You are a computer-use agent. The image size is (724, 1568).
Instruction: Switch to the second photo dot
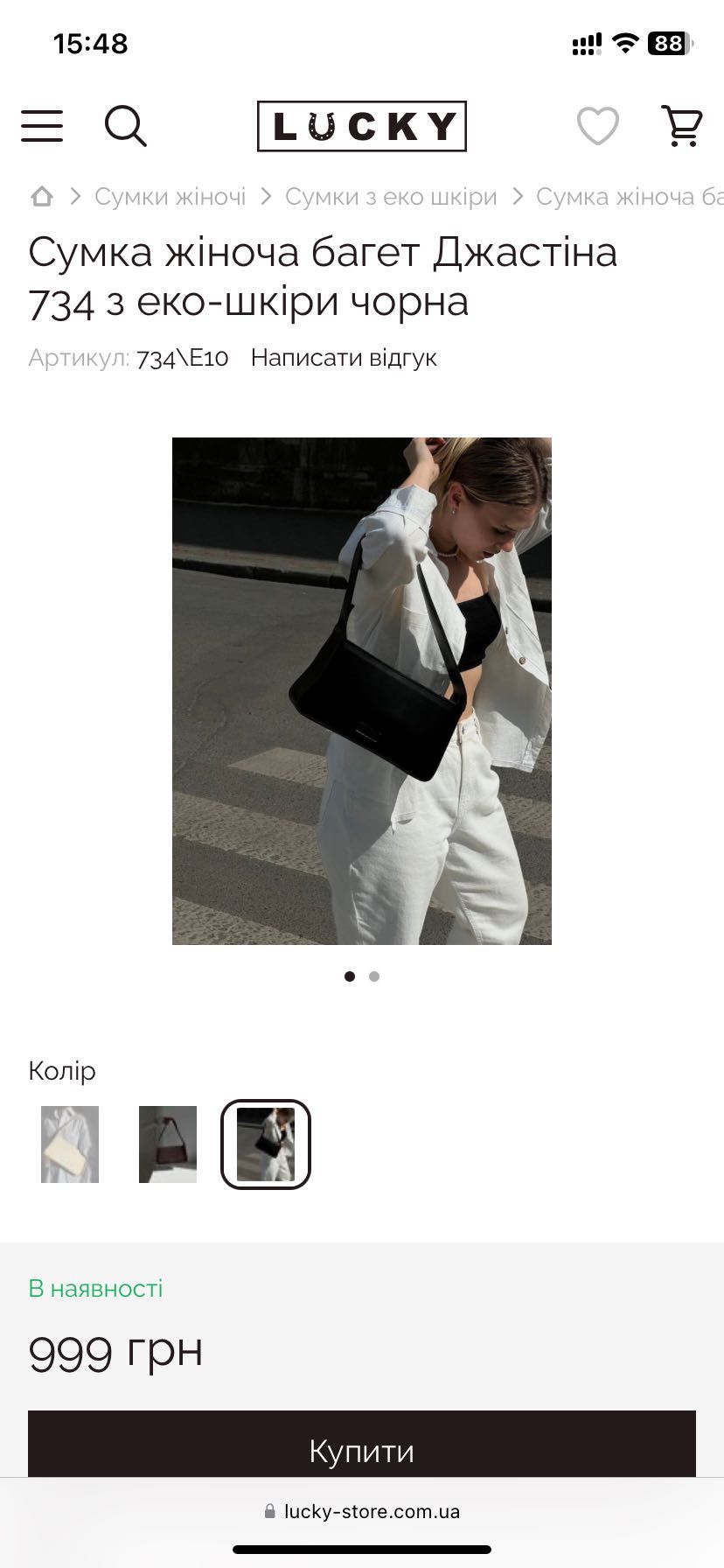pos(374,976)
